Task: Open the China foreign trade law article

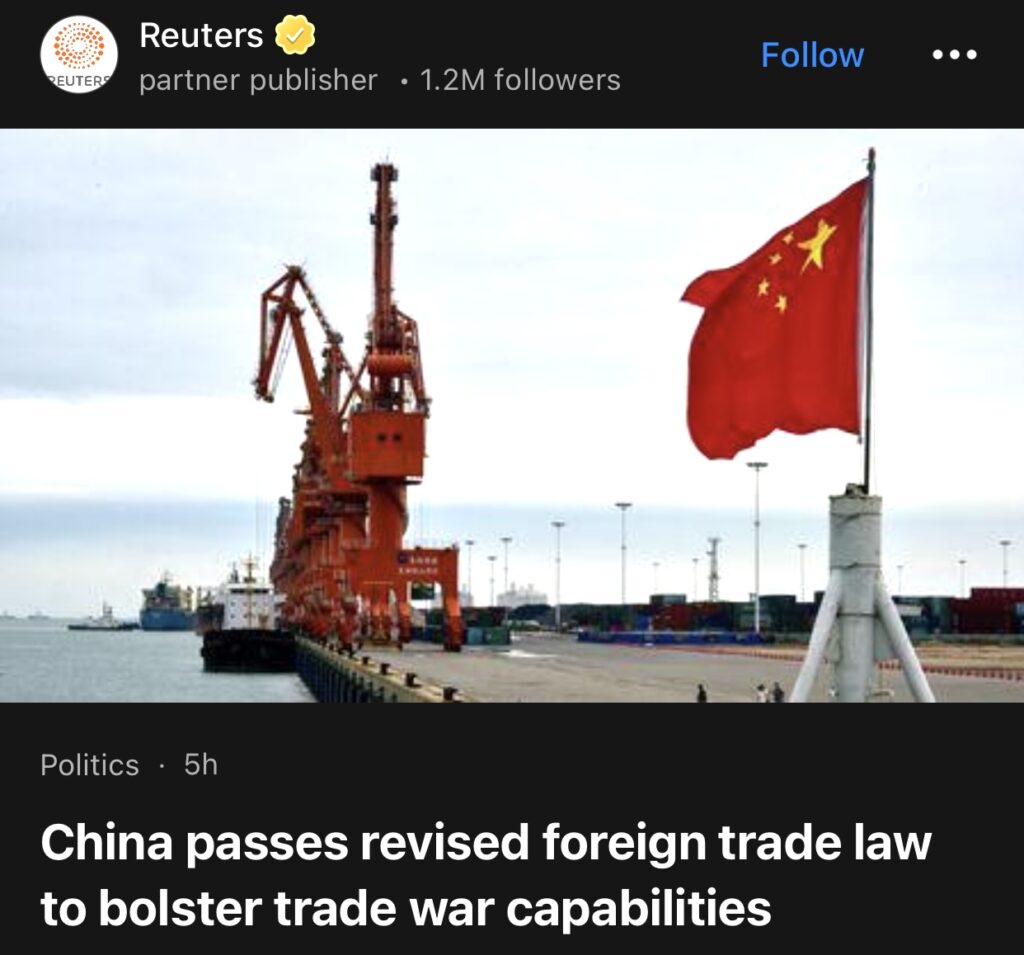Action: 485,875
